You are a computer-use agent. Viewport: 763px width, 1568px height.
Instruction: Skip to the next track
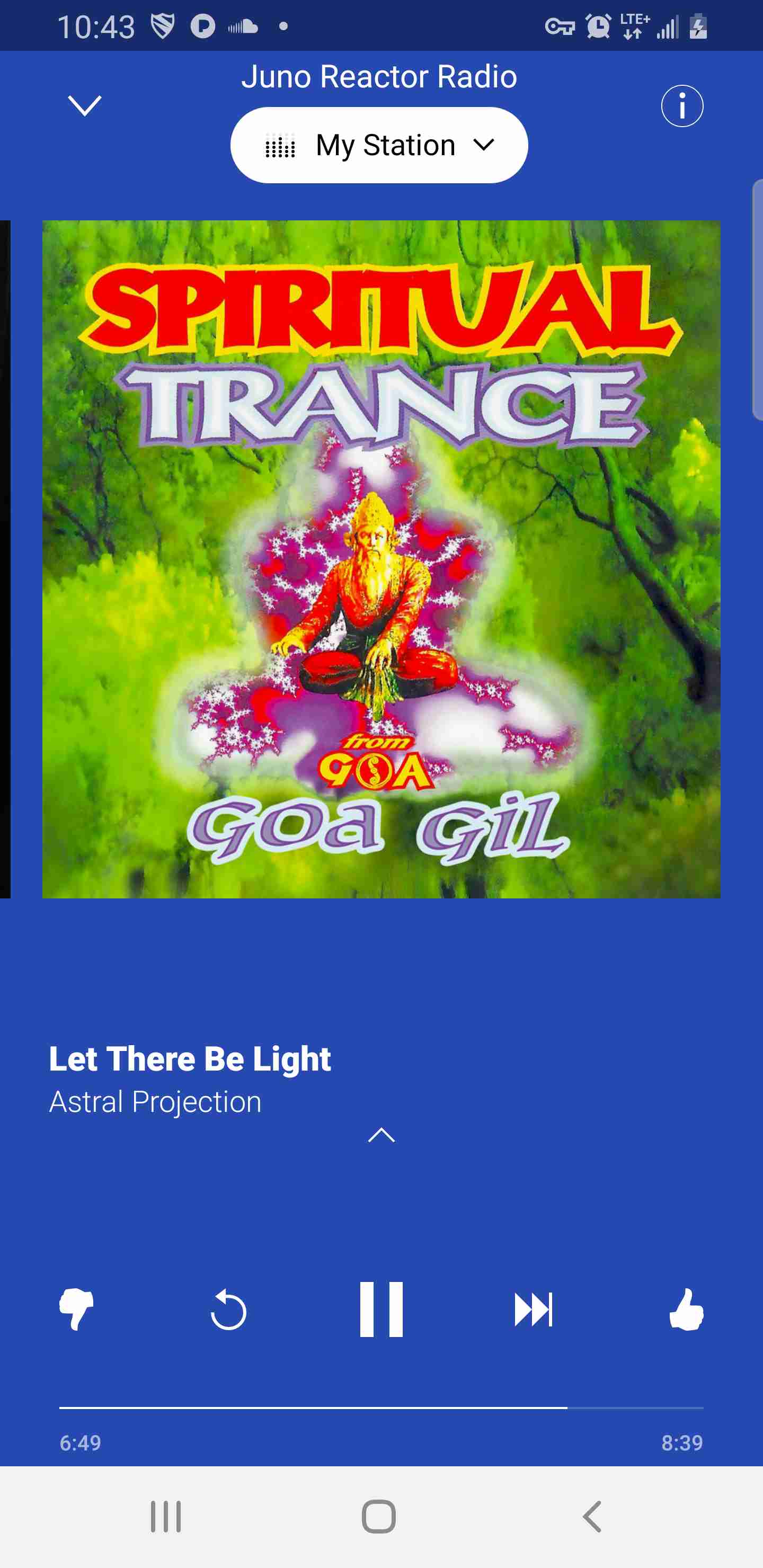[534, 1308]
